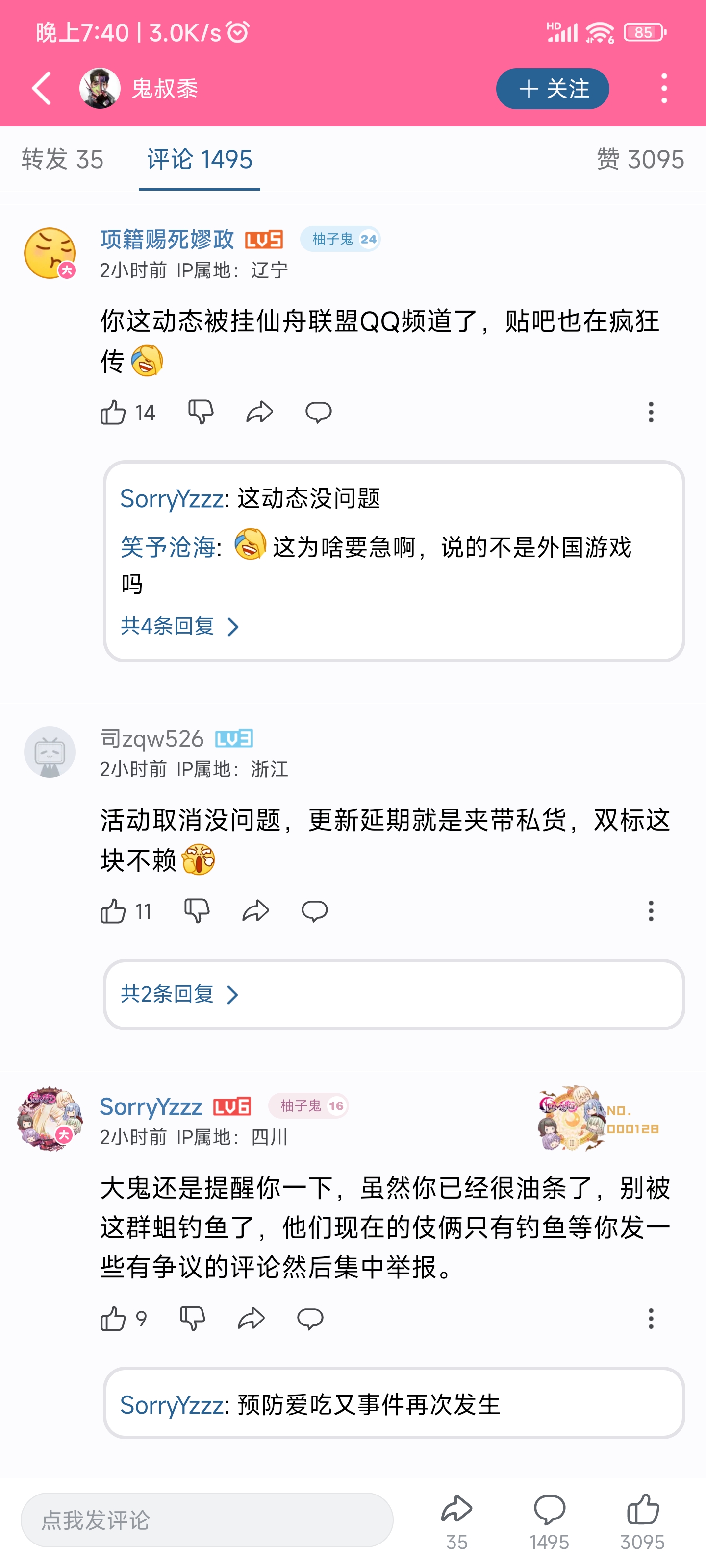Switch to the 赞 3095 tab
706x1568 pixels.
640,159
